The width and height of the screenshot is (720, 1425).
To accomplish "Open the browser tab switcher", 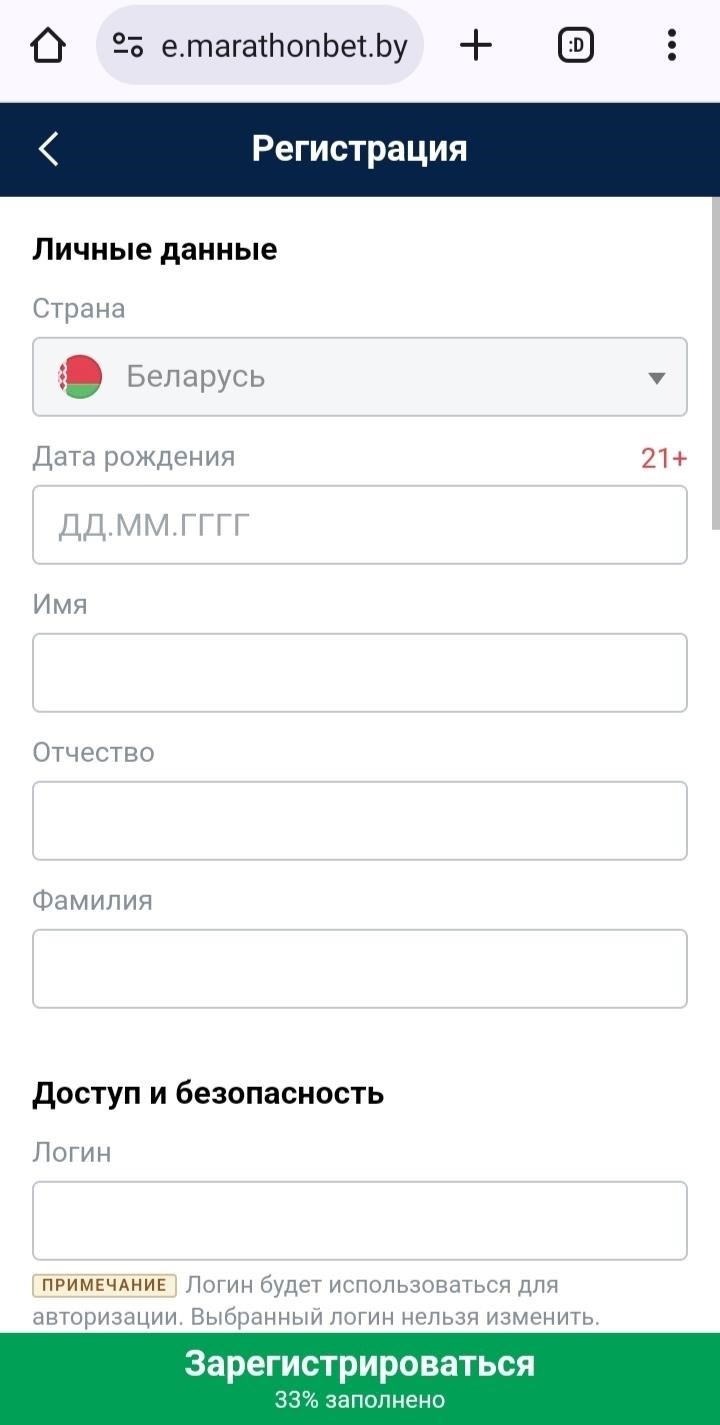I will click(576, 45).
